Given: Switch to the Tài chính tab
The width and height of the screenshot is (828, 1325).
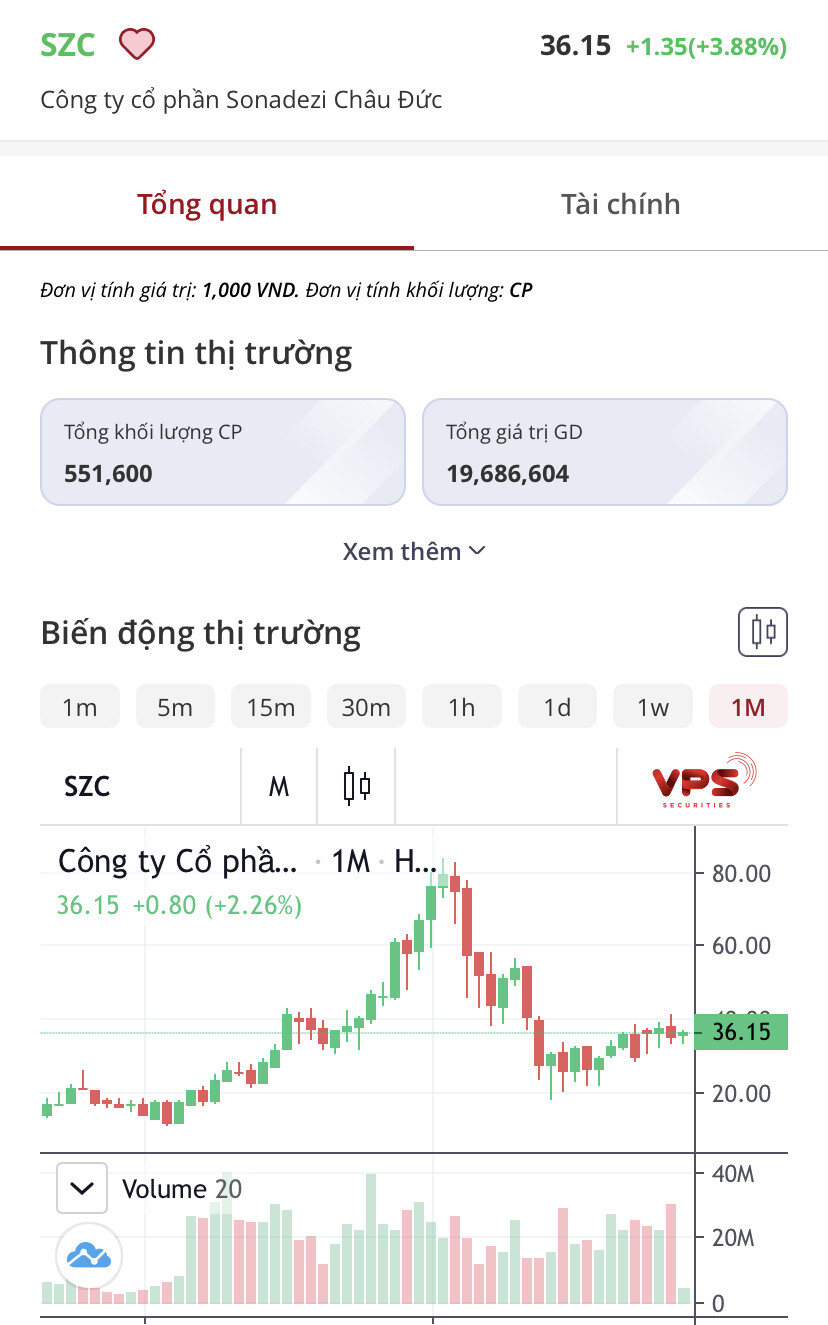Looking at the screenshot, I should (x=620, y=204).
